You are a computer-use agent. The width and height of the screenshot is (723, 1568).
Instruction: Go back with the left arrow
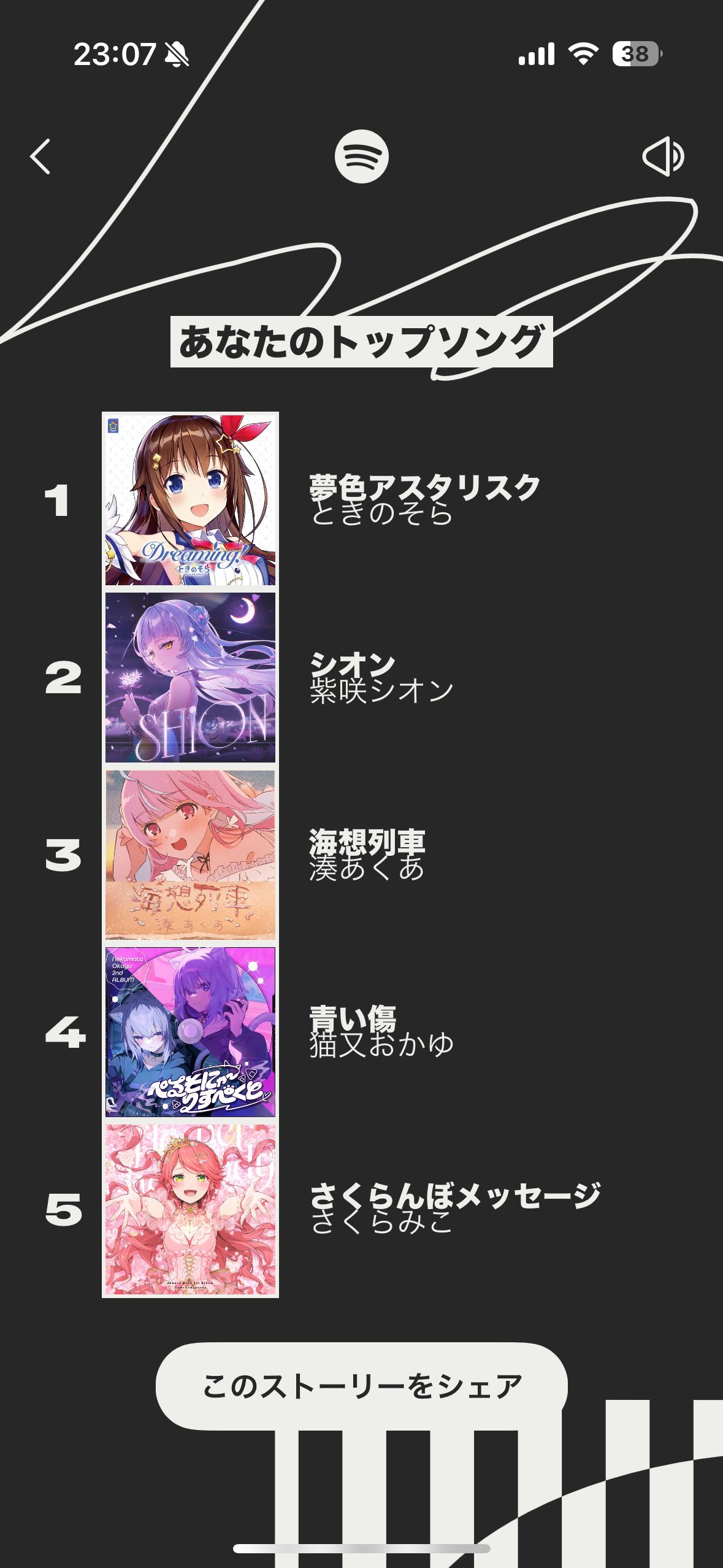pyautogui.click(x=40, y=157)
